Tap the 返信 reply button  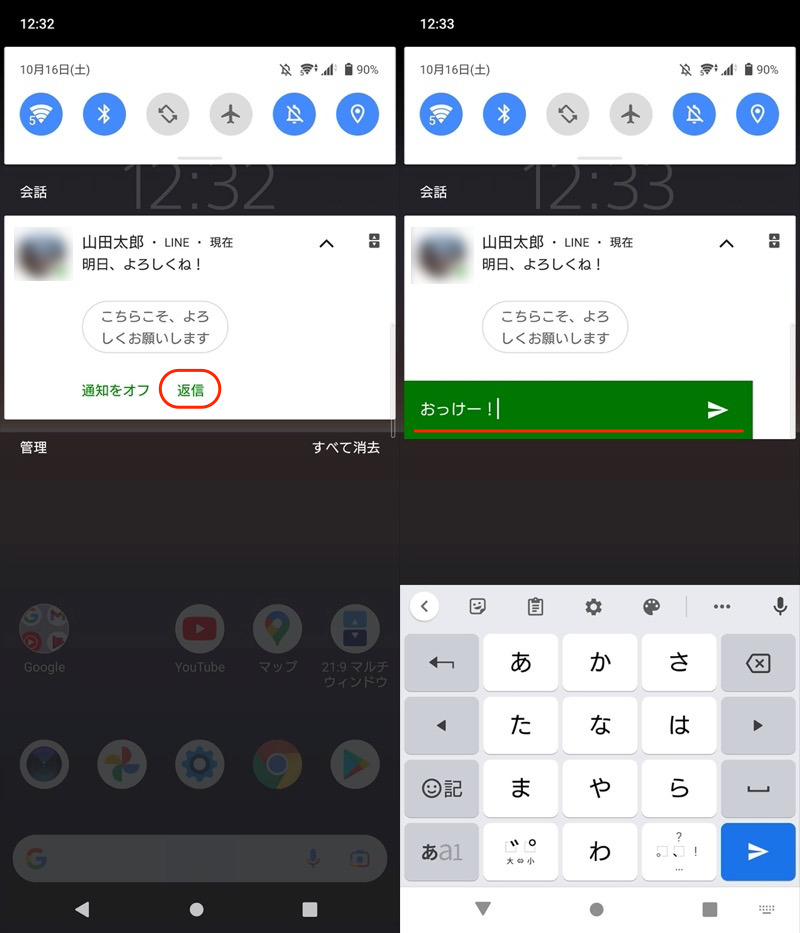(x=190, y=390)
